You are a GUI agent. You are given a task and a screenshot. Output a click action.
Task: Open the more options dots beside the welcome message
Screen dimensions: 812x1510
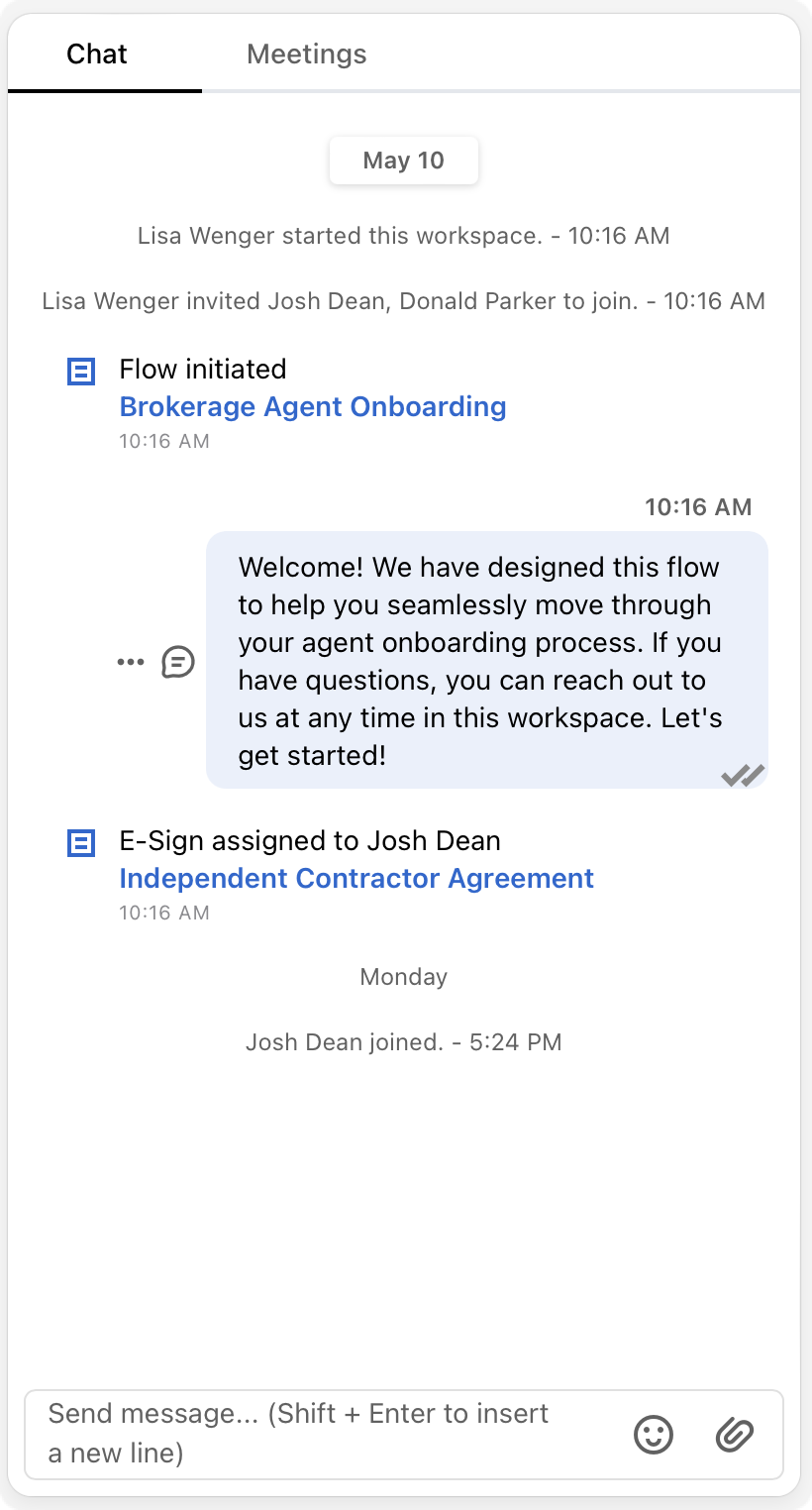point(131,662)
